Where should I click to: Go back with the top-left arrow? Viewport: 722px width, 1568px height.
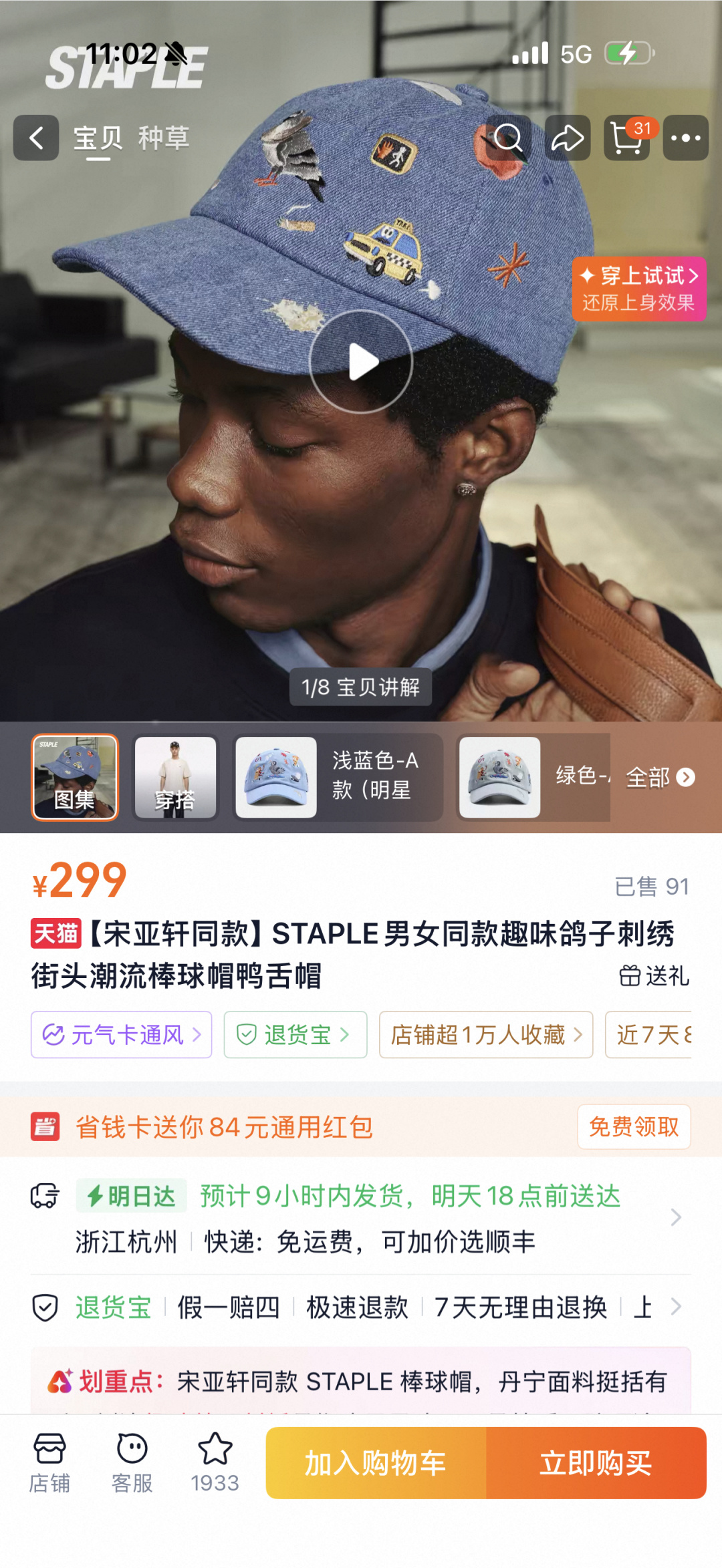(36, 138)
